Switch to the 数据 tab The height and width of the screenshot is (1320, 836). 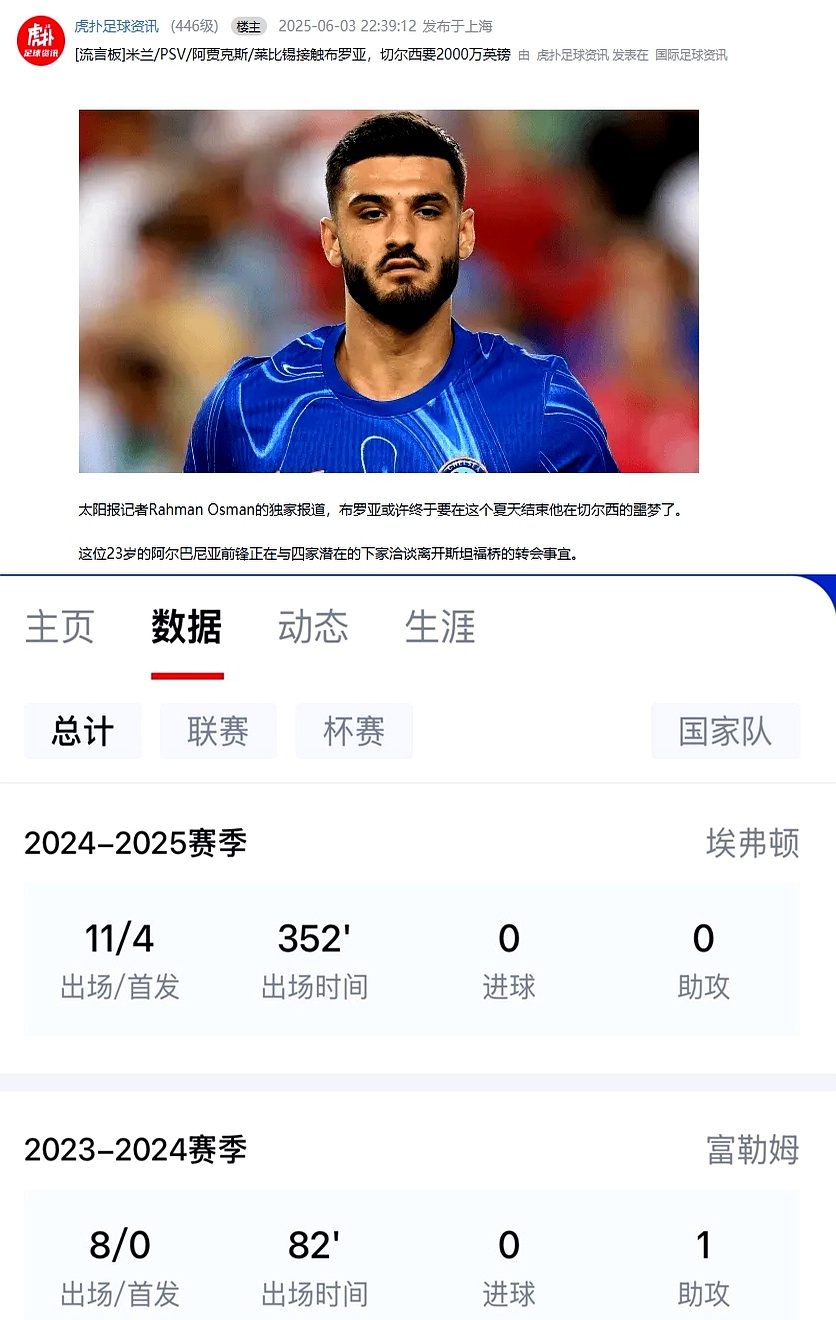point(186,628)
